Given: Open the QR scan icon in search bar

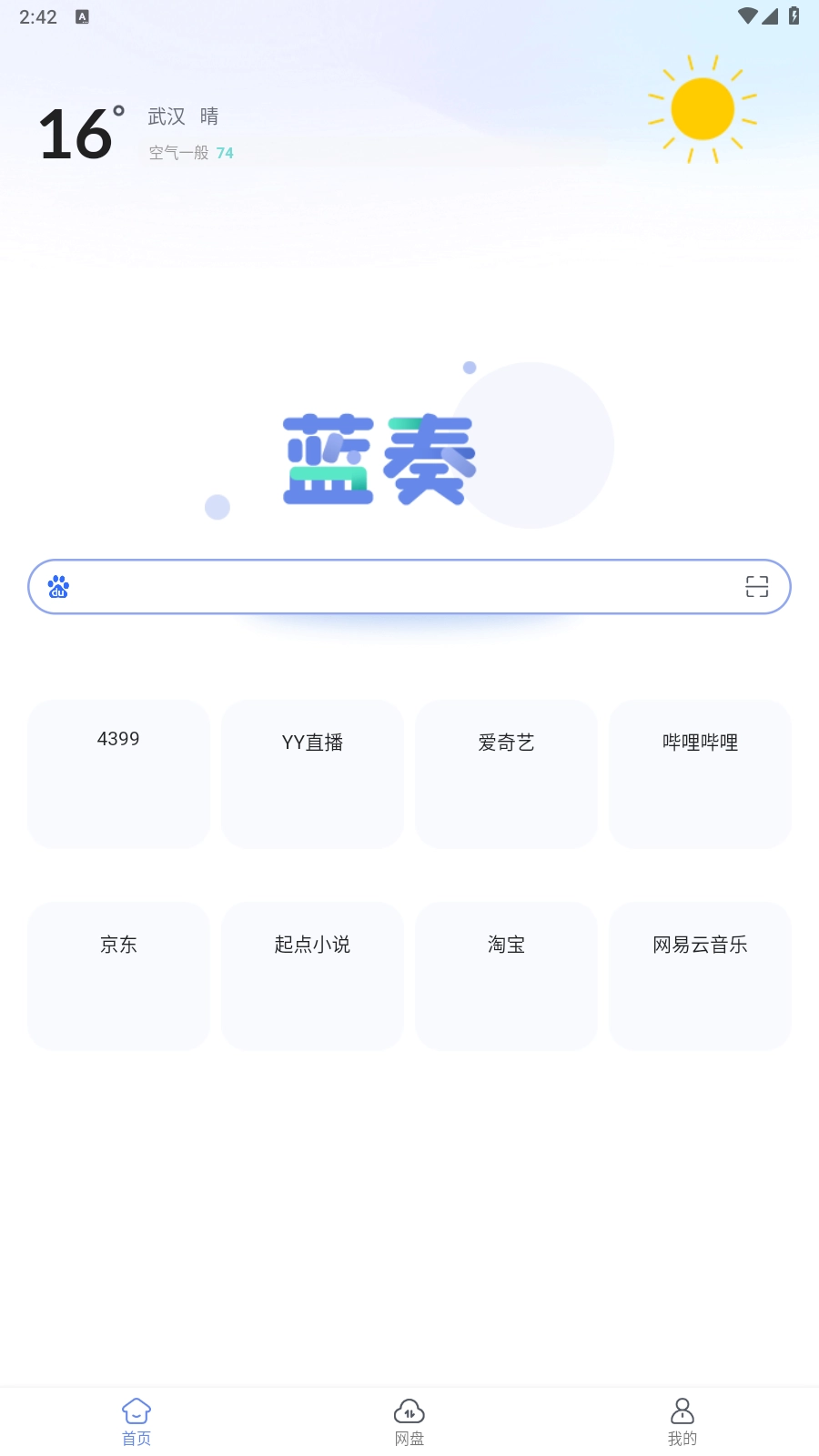Looking at the screenshot, I should pyautogui.click(x=756, y=587).
